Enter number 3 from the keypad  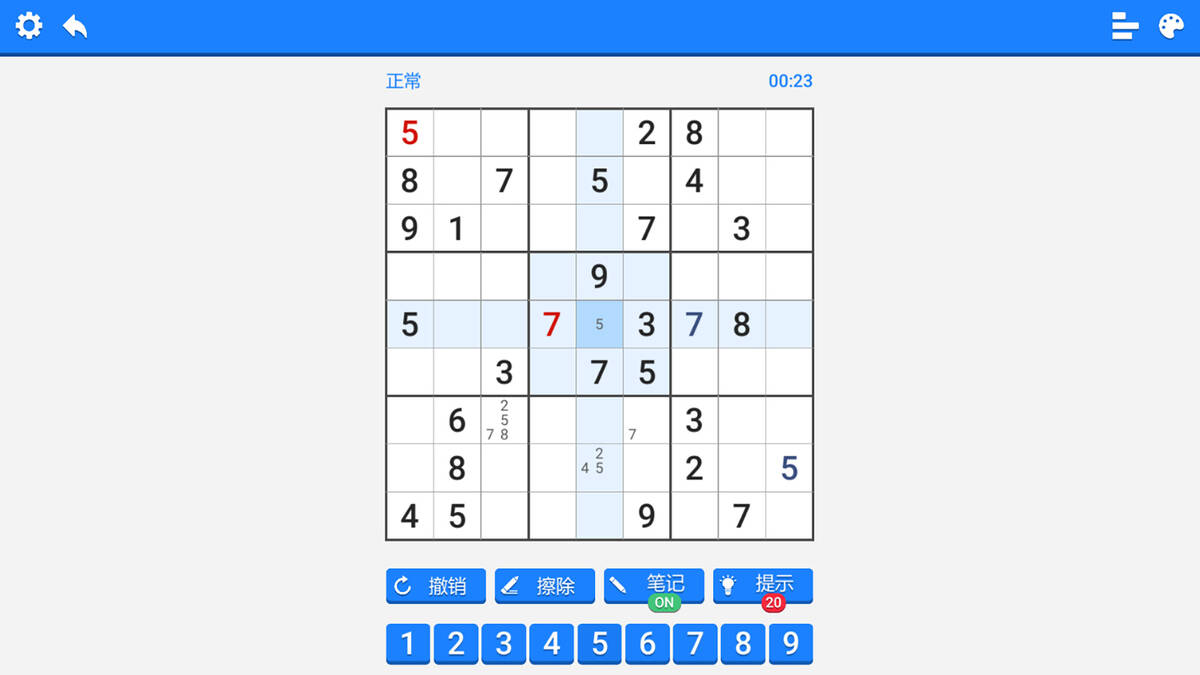[504, 644]
